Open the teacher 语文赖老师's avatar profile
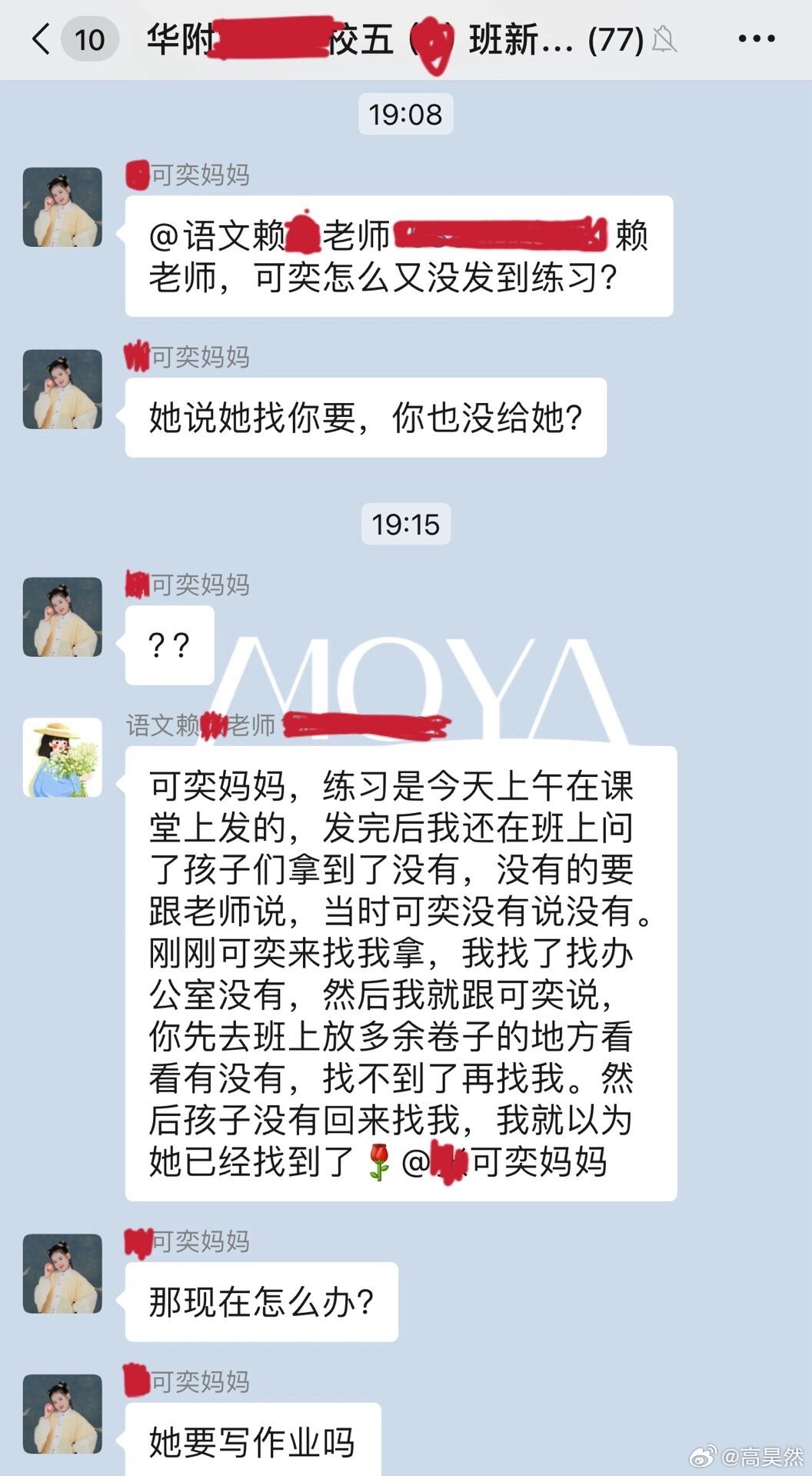Image resolution: width=812 pixels, height=1476 pixels. (x=62, y=757)
